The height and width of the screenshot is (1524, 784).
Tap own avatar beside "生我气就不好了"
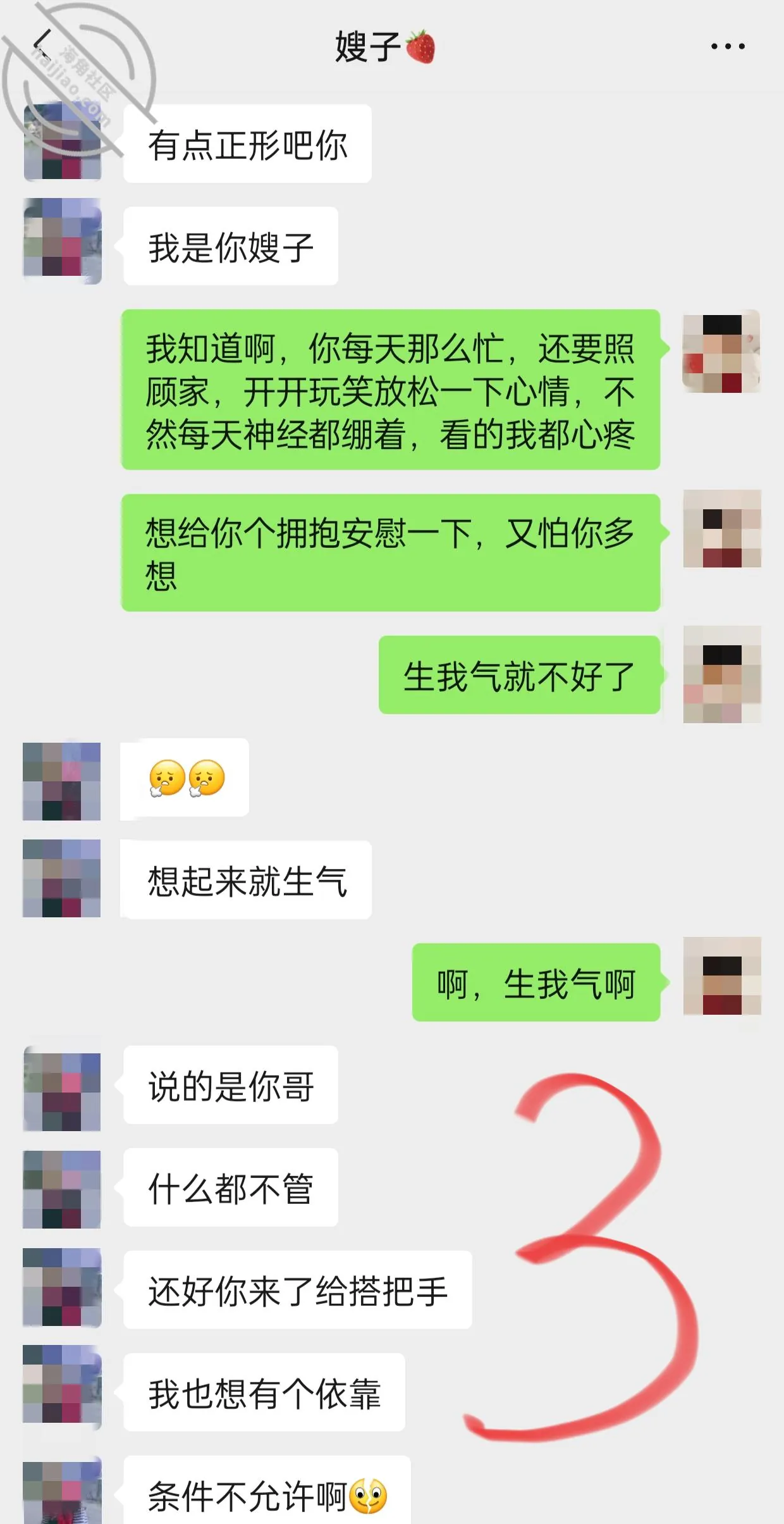tap(721, 674)
